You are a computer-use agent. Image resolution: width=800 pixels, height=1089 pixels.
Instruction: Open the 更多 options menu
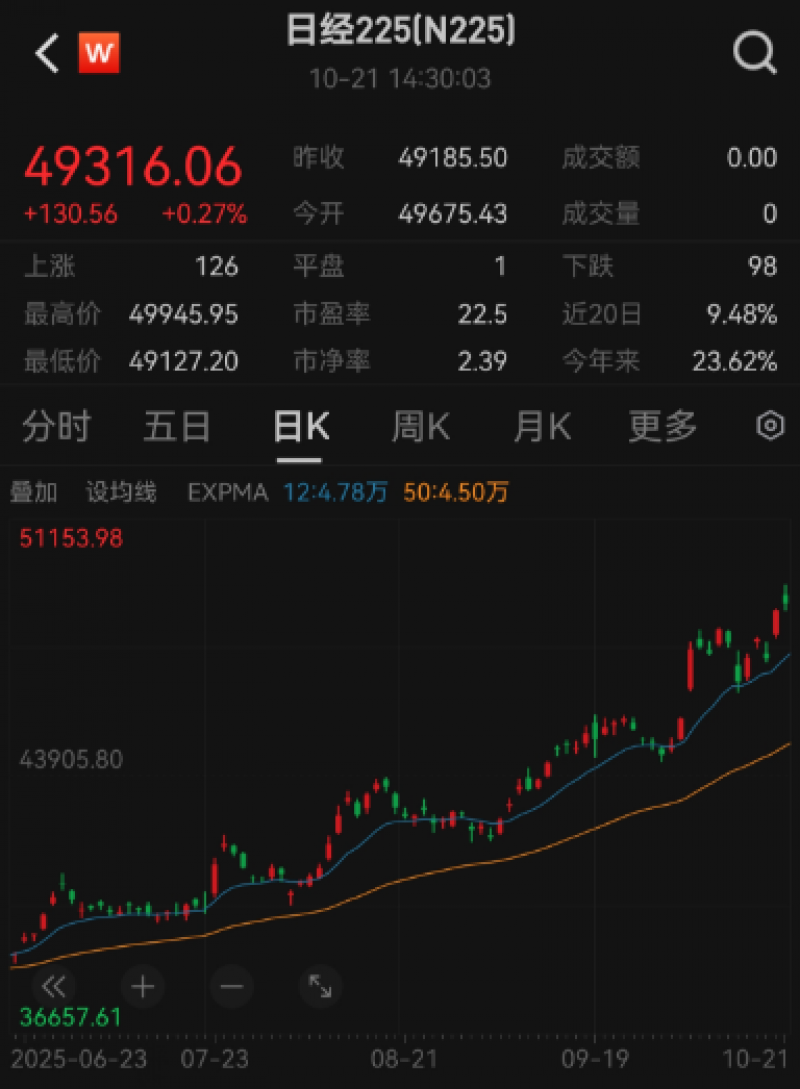coord(660,425)
